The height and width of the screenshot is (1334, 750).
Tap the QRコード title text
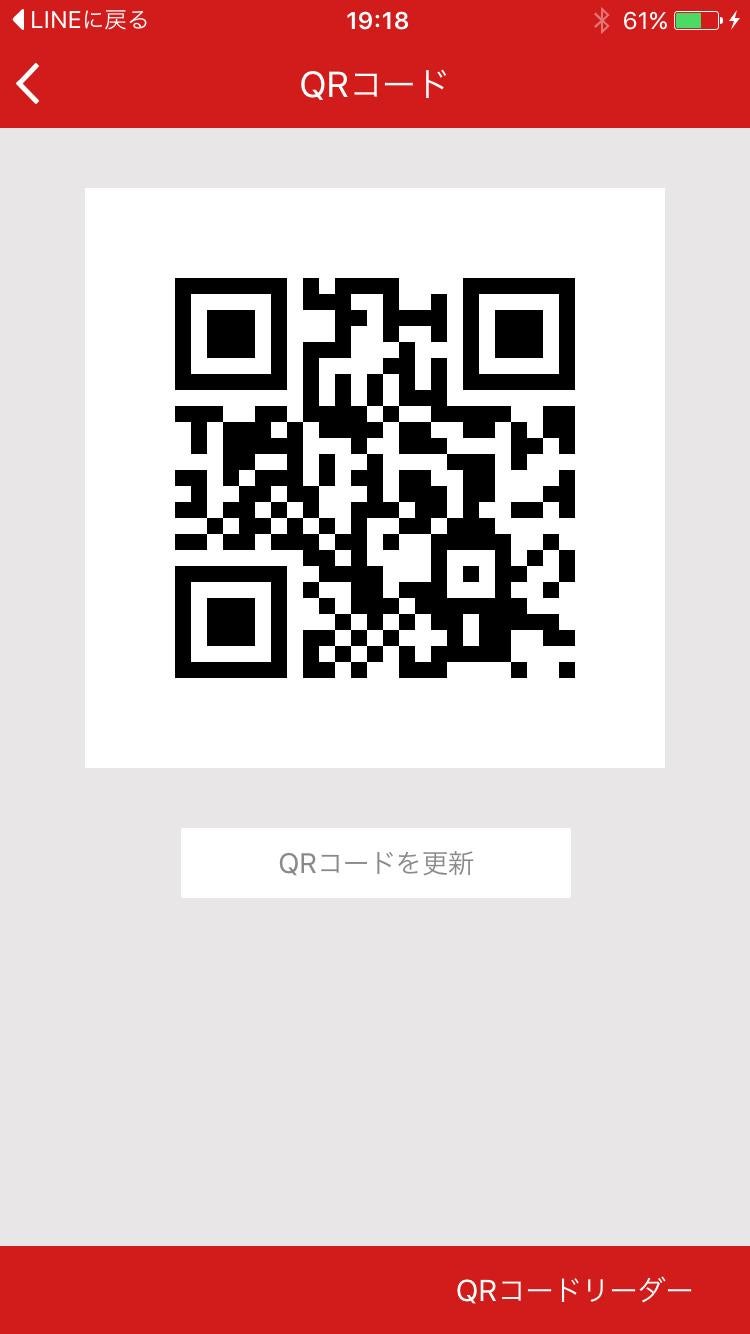point(375,84)
